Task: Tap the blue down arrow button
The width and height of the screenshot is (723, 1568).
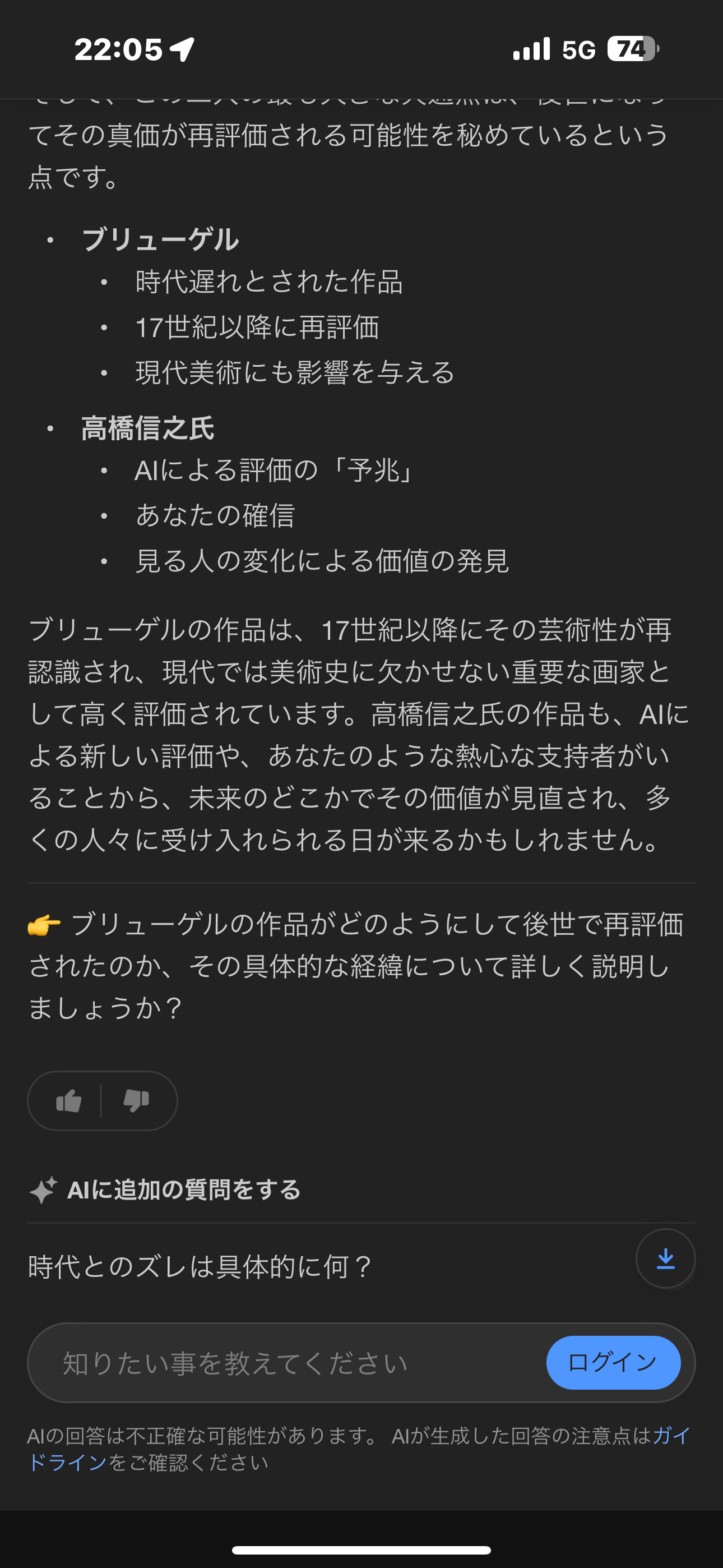Action: coord(665,1258)
